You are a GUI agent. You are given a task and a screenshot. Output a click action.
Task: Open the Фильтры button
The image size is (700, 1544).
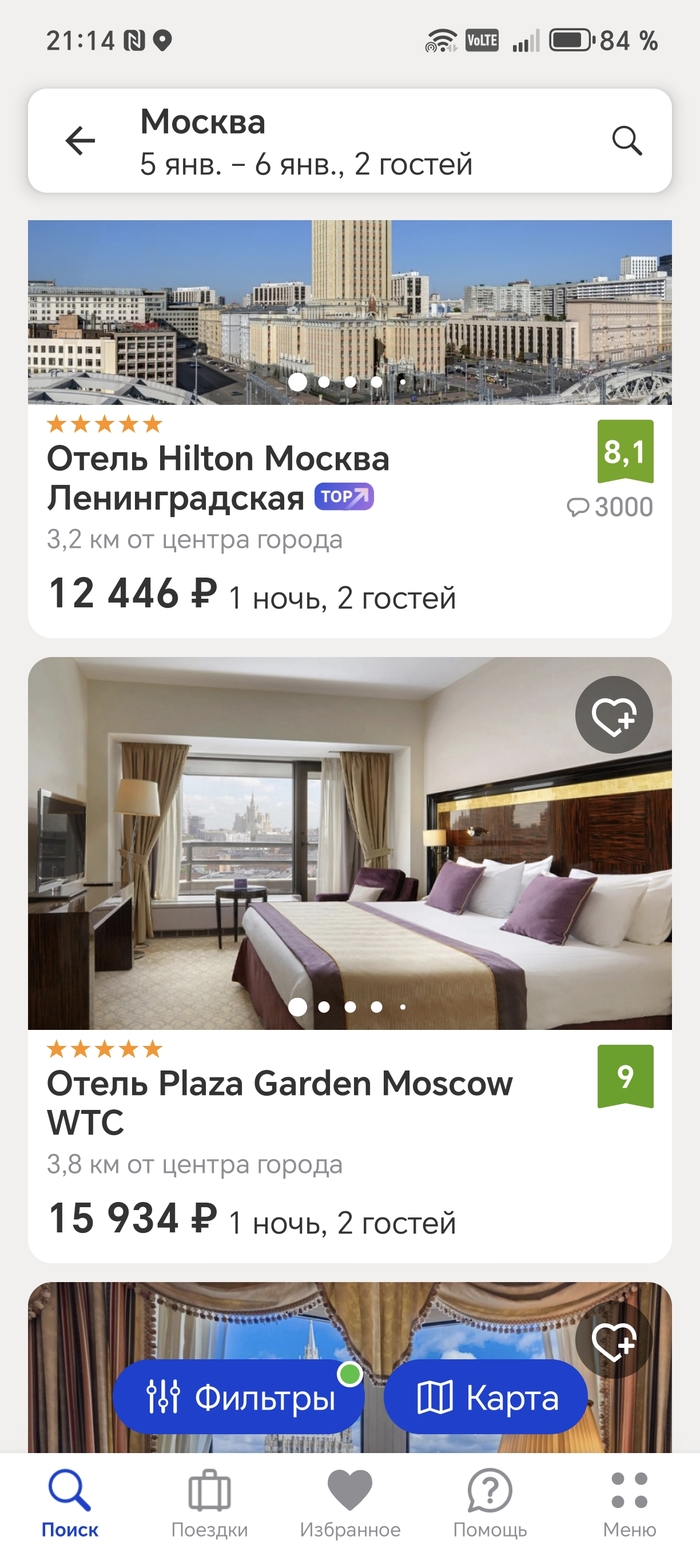pyautogui.click(x=238, y=1397)
